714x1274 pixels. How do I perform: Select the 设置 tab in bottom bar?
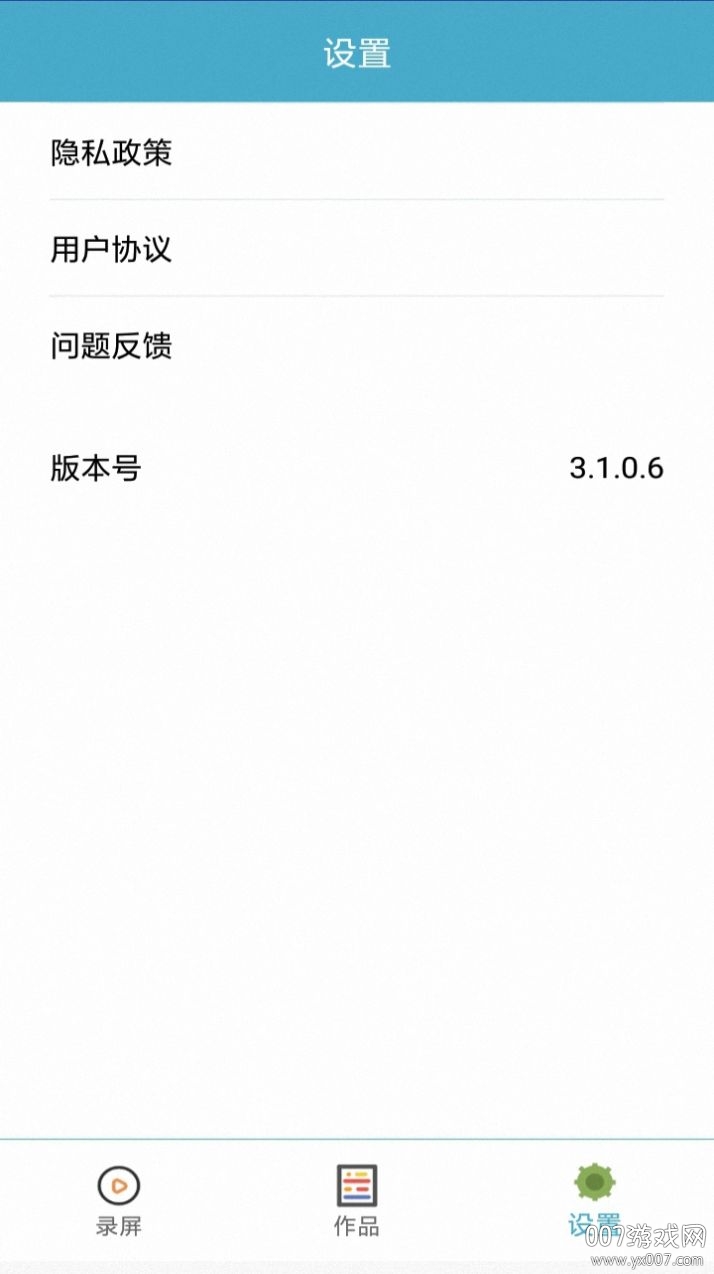coord(595,1200)
